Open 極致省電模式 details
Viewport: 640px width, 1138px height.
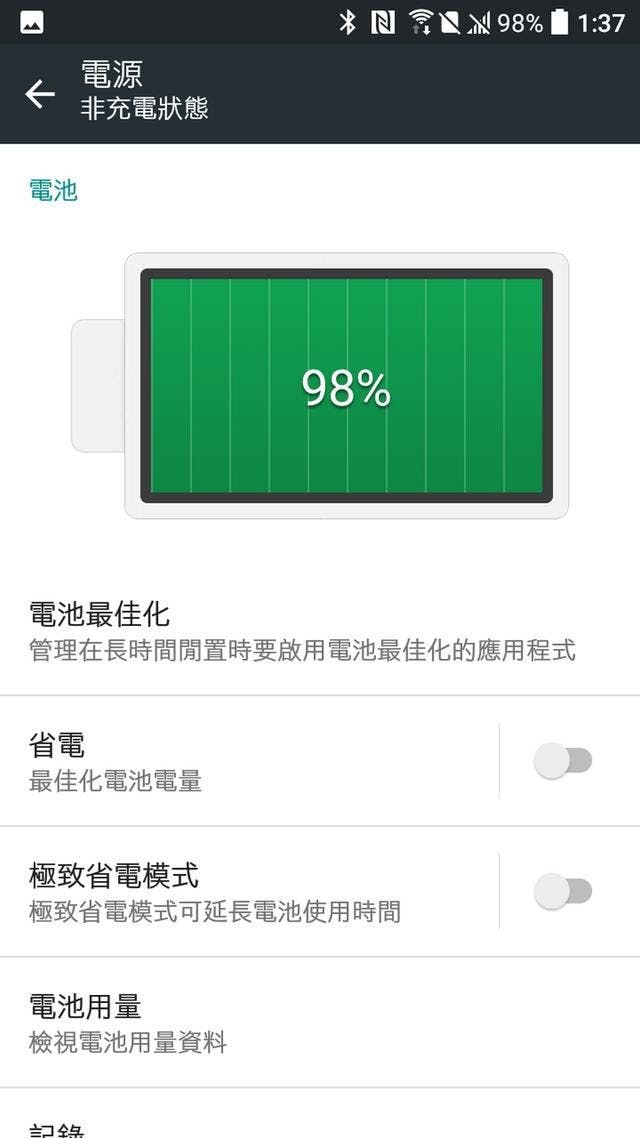[x=250, y=892]
